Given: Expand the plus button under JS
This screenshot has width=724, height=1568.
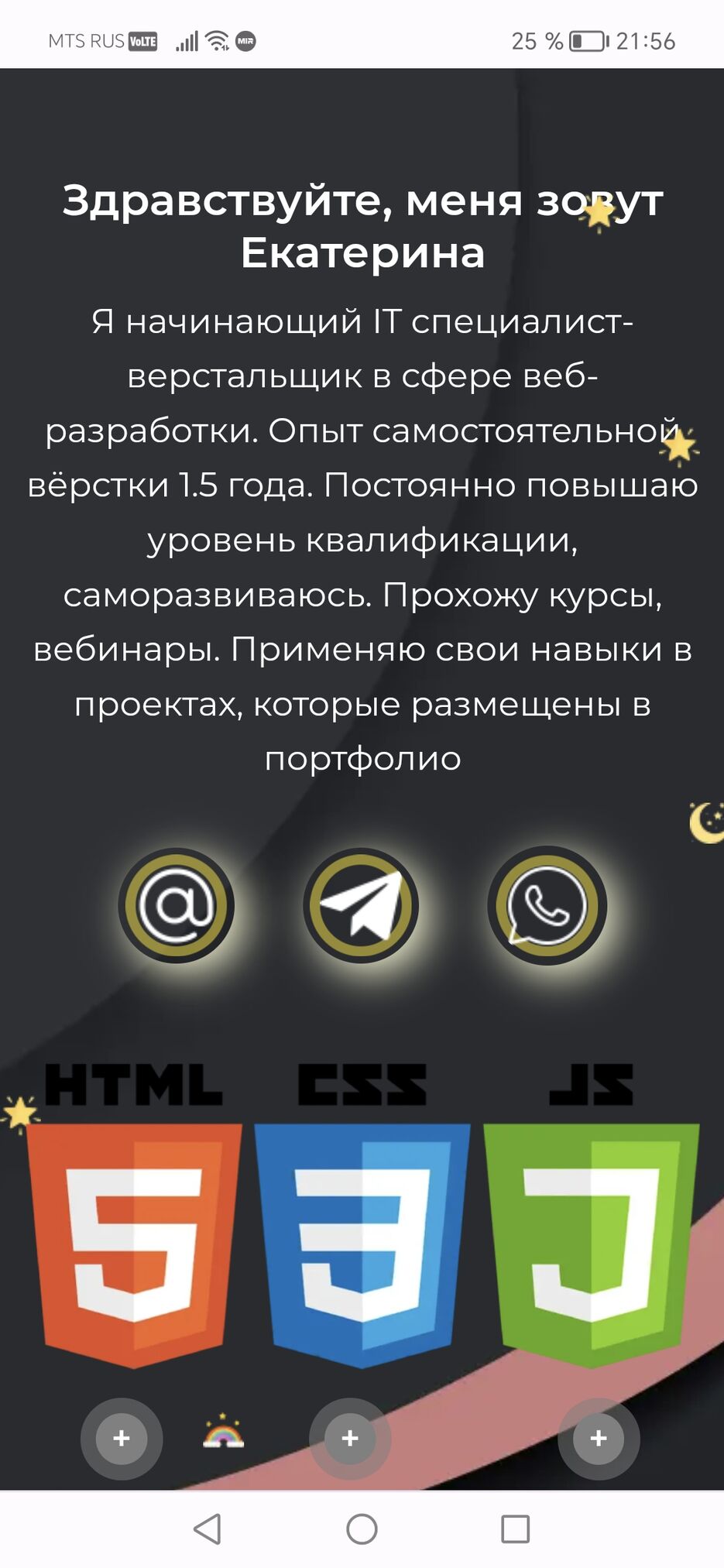Looking at the screenshot, I should tap(599, 1438).
